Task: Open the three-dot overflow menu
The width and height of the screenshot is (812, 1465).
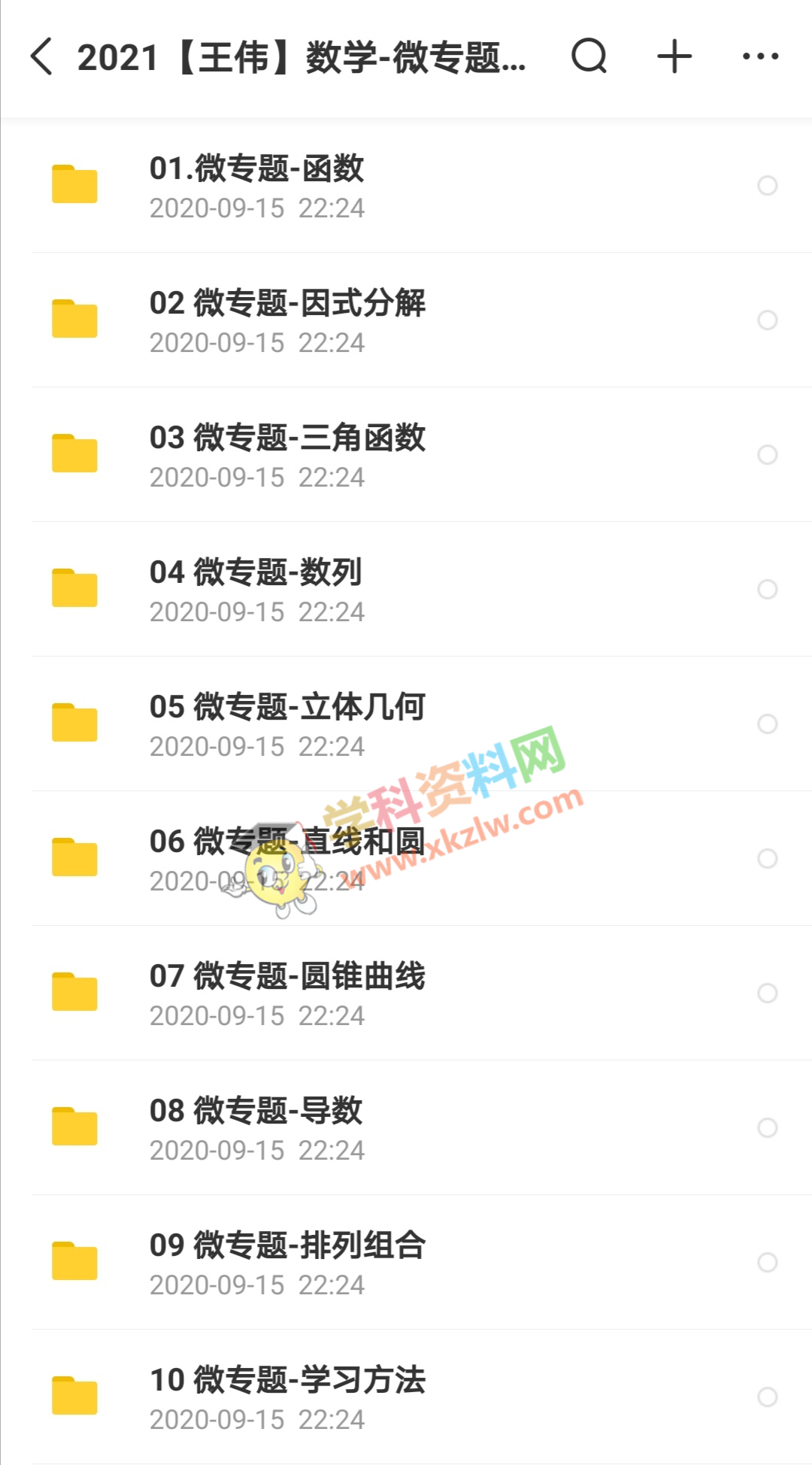Action: pos(760,56)
